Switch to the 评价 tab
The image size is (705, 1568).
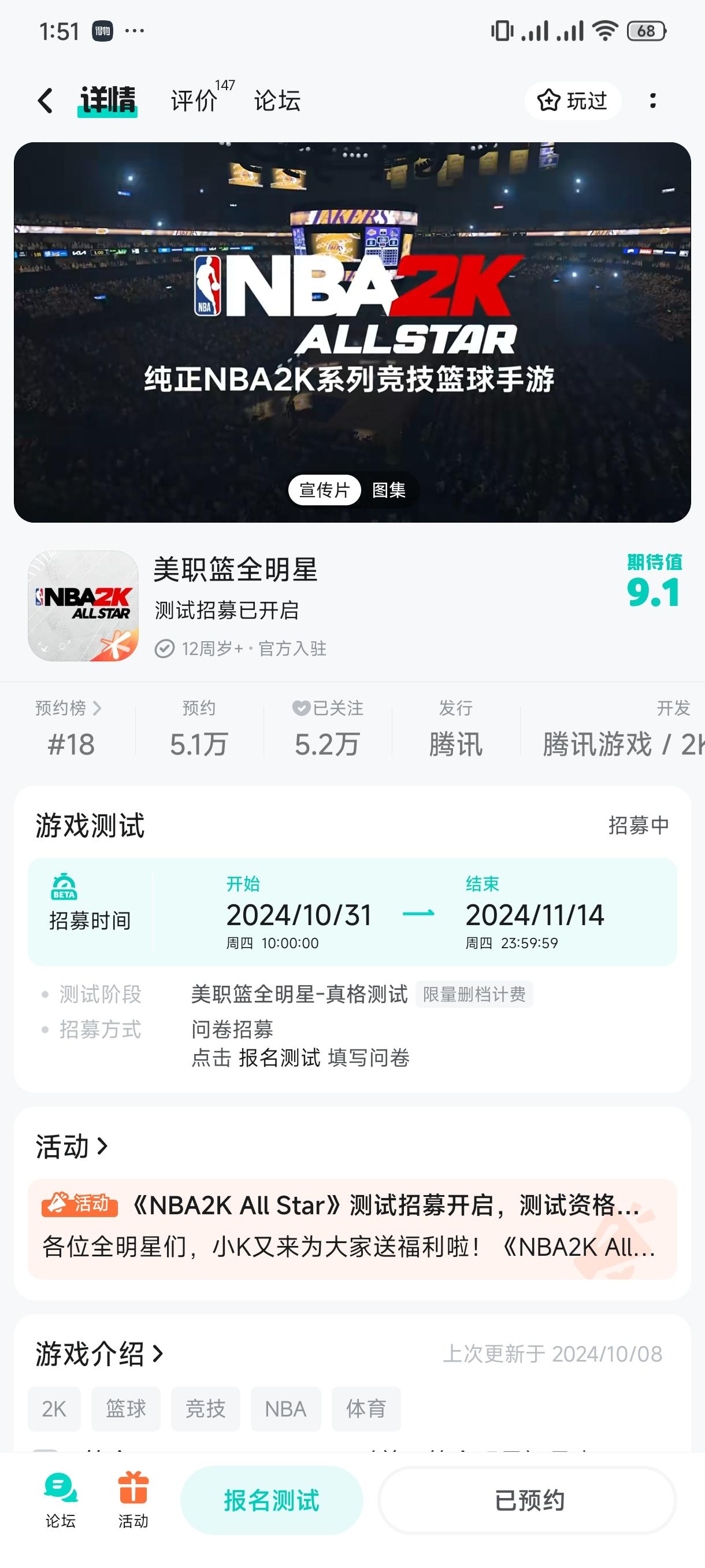[x=195, y=101]
